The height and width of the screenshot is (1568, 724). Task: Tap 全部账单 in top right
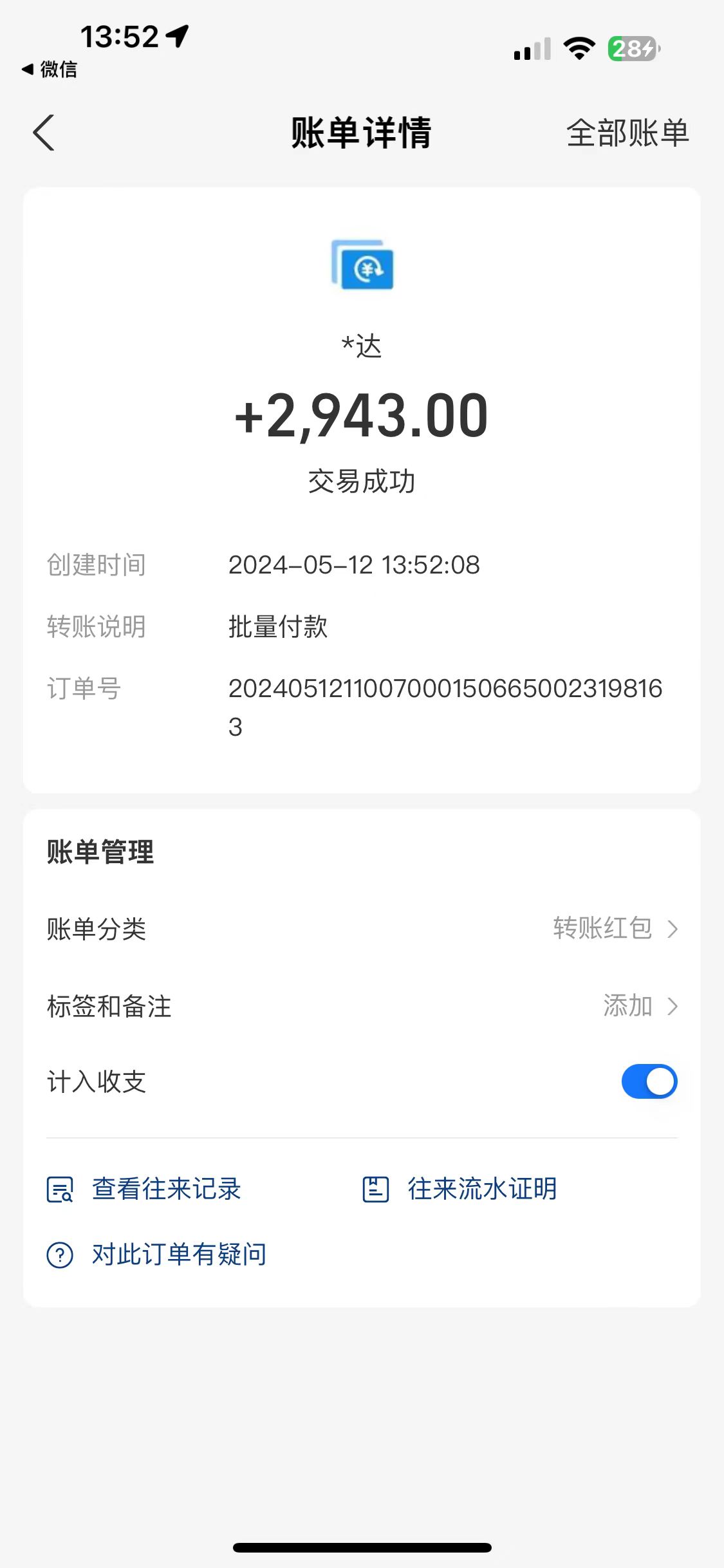(x=628, y=132)
